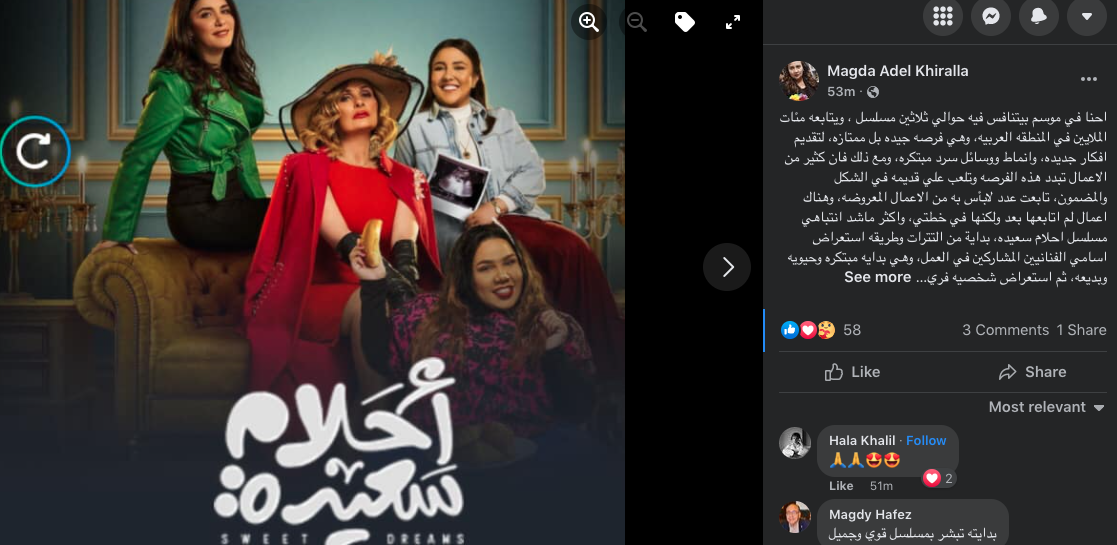Follow Hala Khalil

[x=926, y=441]
